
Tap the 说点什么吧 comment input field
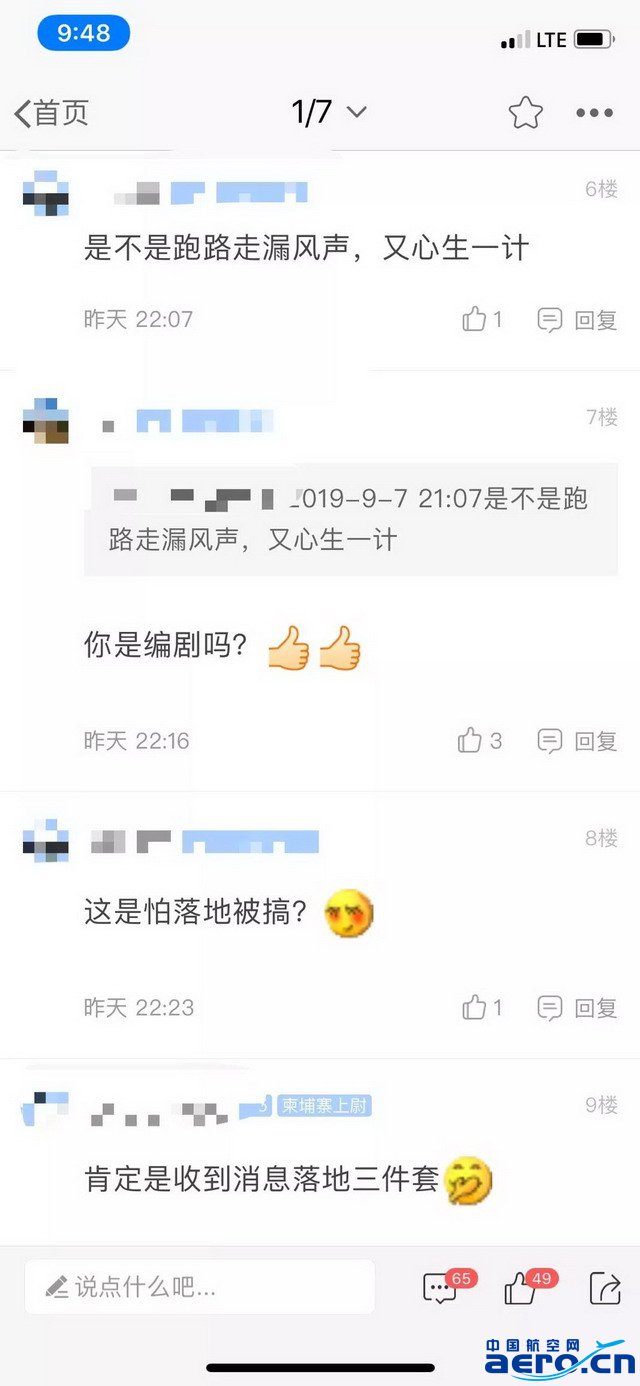(x=200, y=1286)
